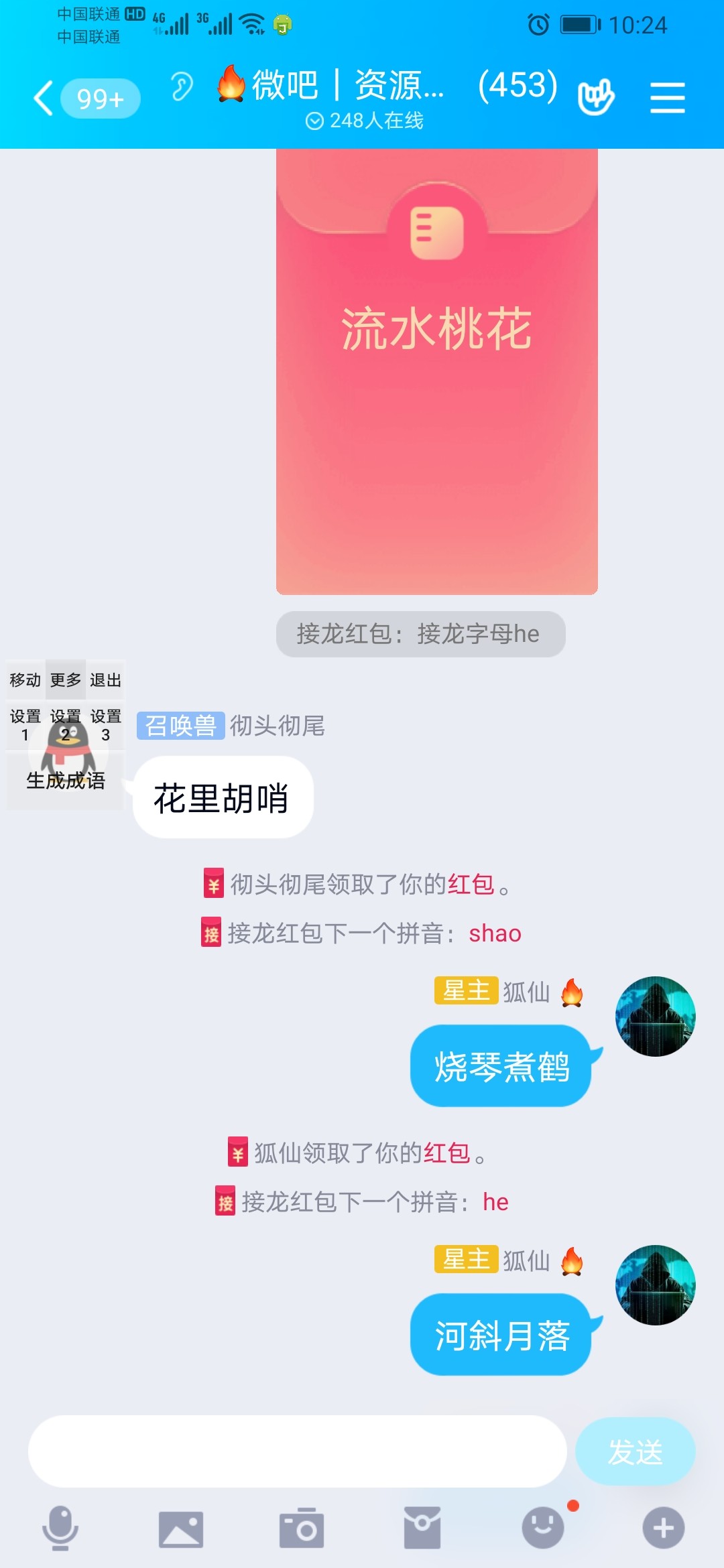Tap the floating 退出 button
The width and height of the screenshot is (724, 1568).
tap(106, 679)
